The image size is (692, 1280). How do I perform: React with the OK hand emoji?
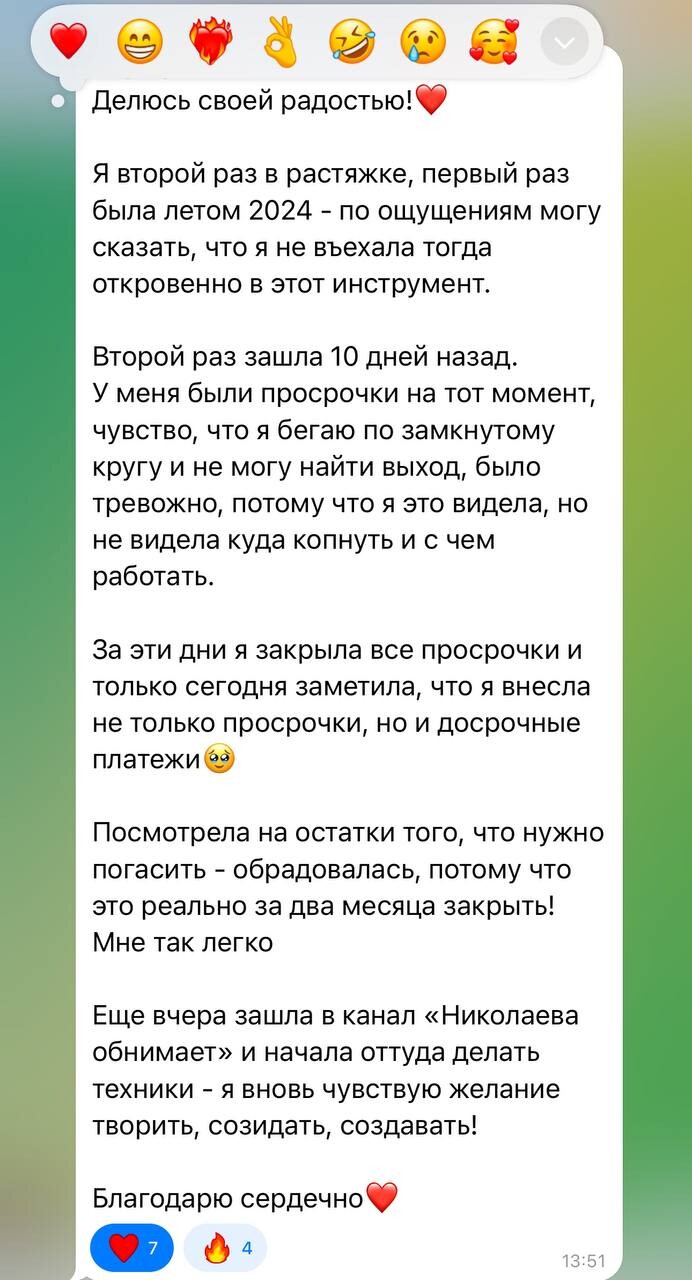click(x=282, y=42)
